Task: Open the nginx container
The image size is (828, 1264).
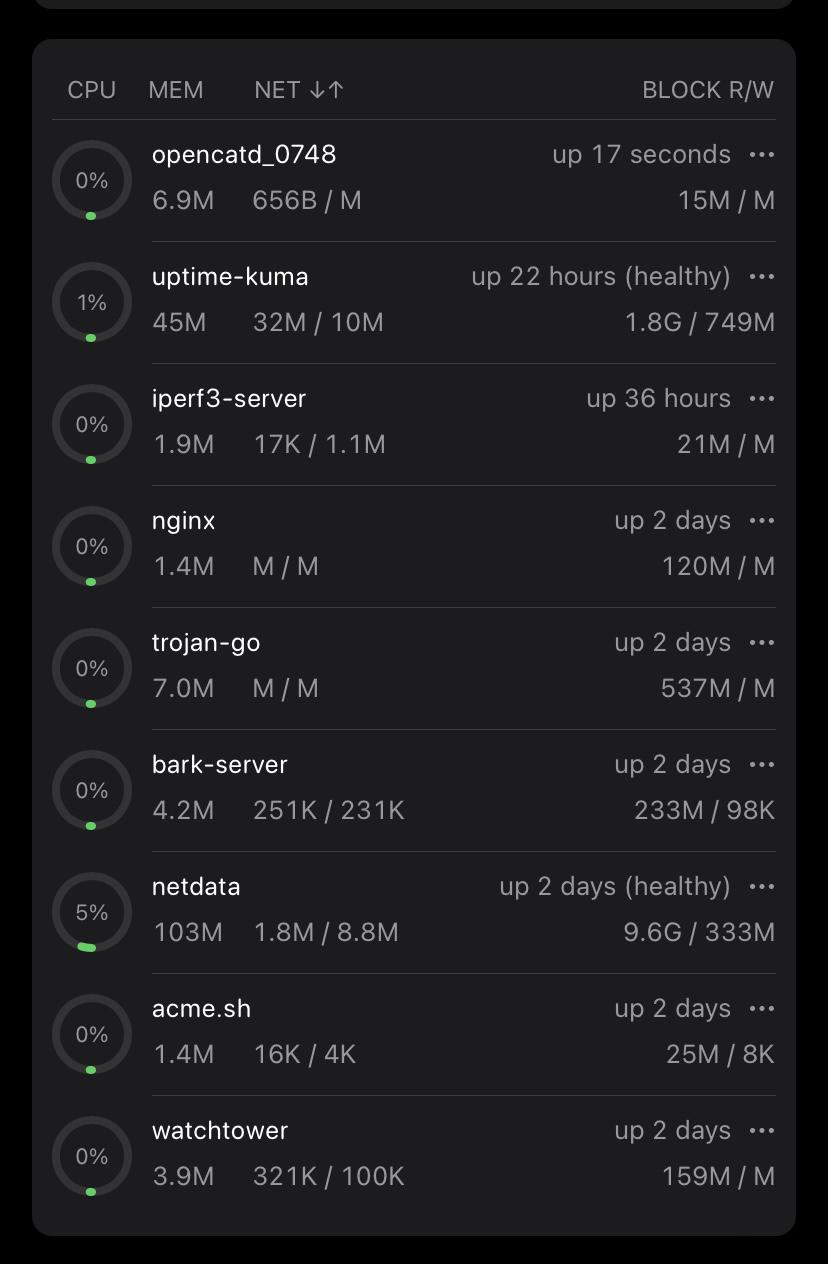Action: [184, 521]
